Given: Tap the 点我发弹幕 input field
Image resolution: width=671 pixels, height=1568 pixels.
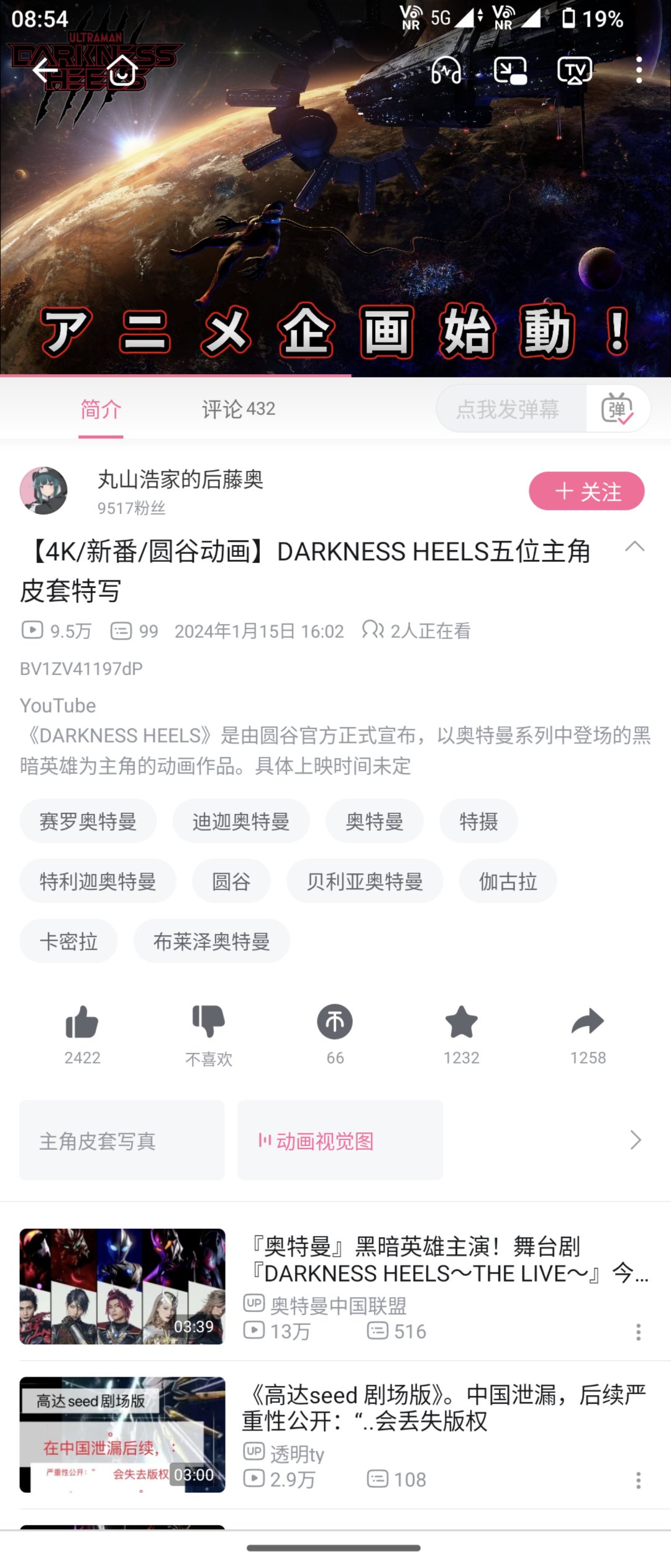Looking at the screenshot, I should pos(509,409).
